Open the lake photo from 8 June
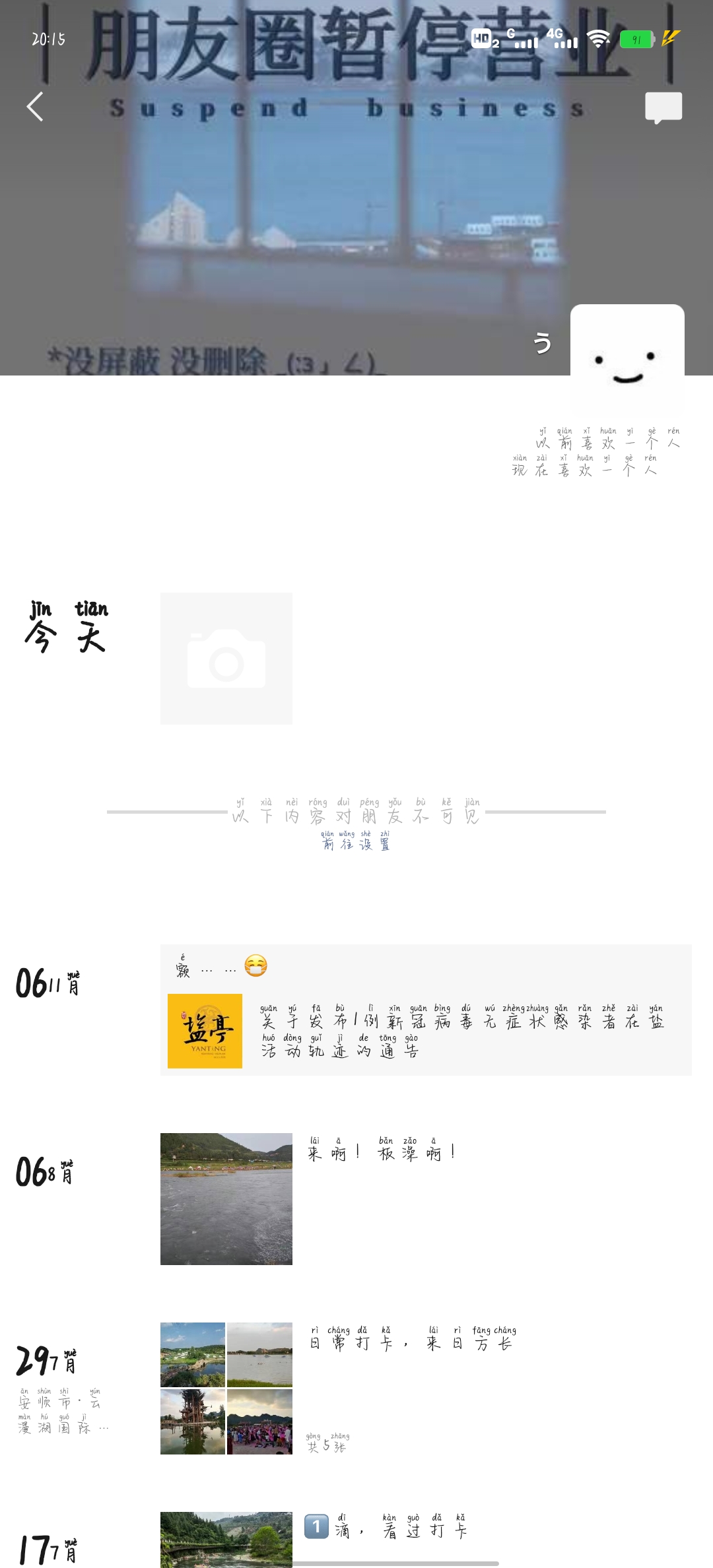Viewport: 713px width, 1568px height. pyautogui.click(x=226, y=1198)
